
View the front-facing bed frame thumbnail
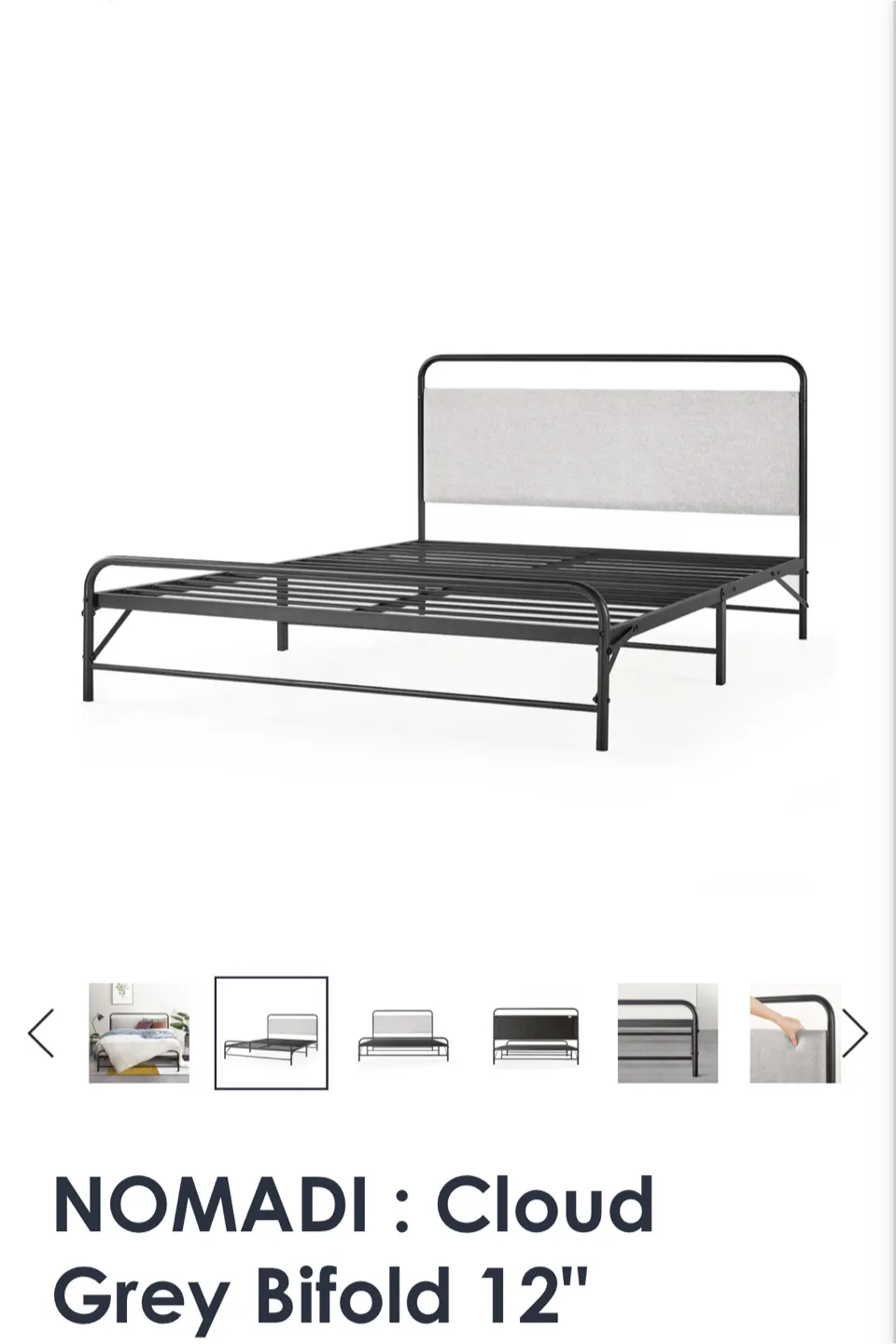403,1033
